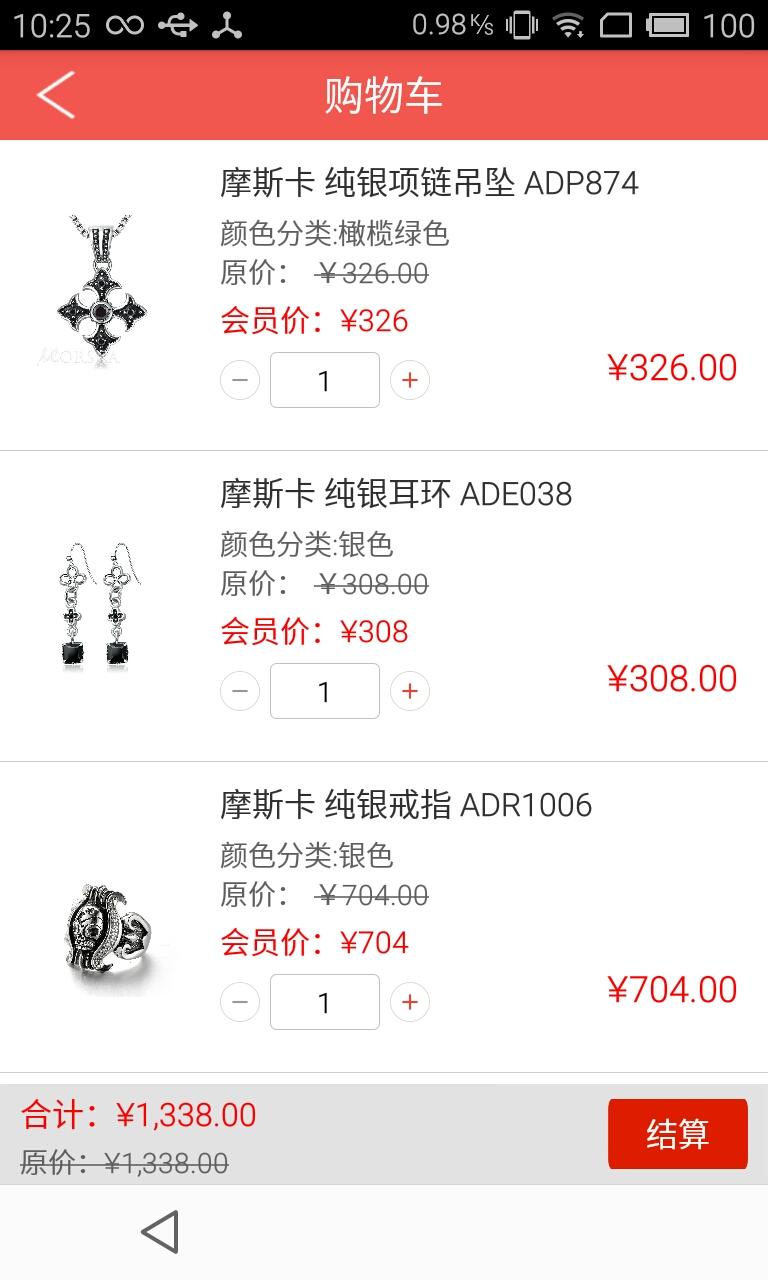Decrease quantity of 纯银耳环 ADE038
The height and width of the screenshot is (1280, 768).
(240, 691)
